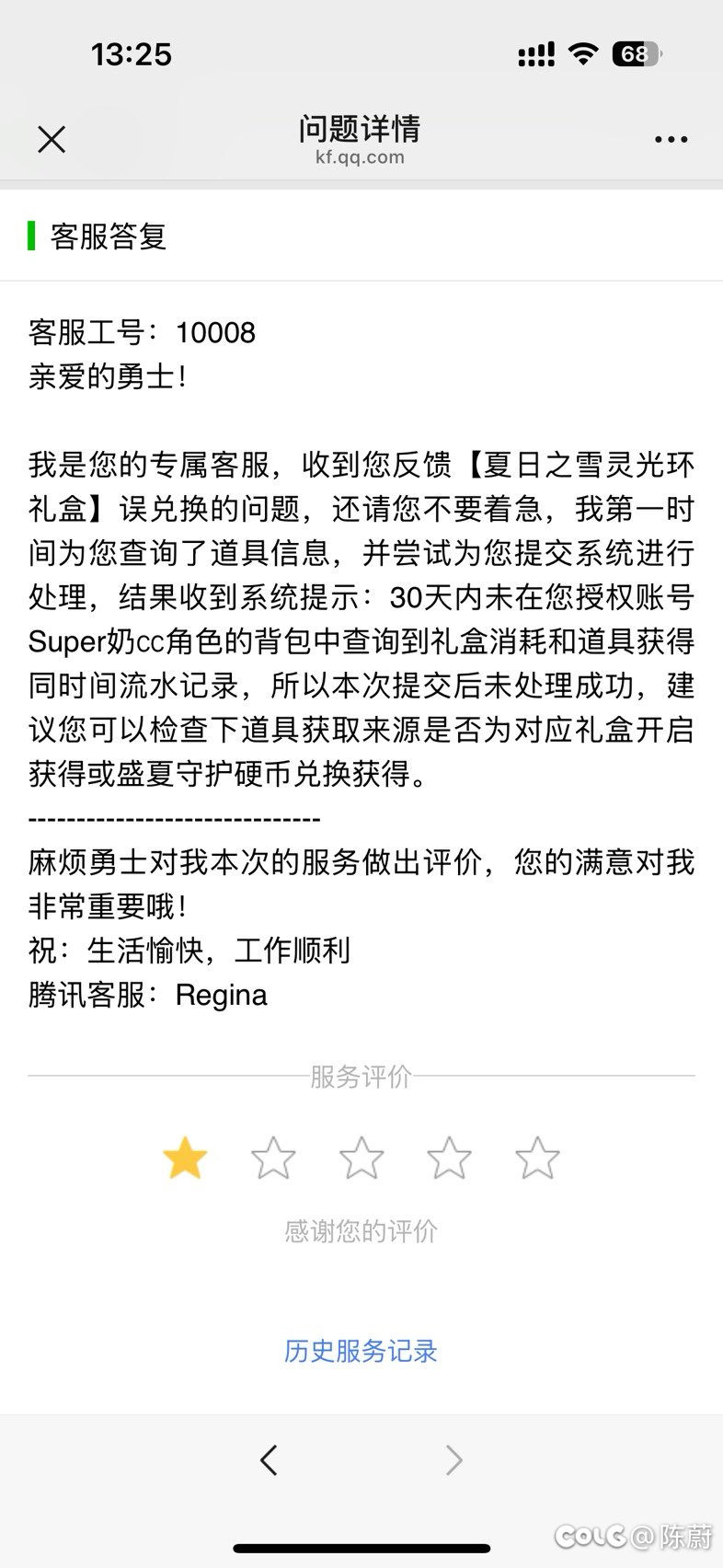Open the 历史服务记录 link
Image resolution: width=723 pixels, height=1568 pixels.
tap(361, 1351)
